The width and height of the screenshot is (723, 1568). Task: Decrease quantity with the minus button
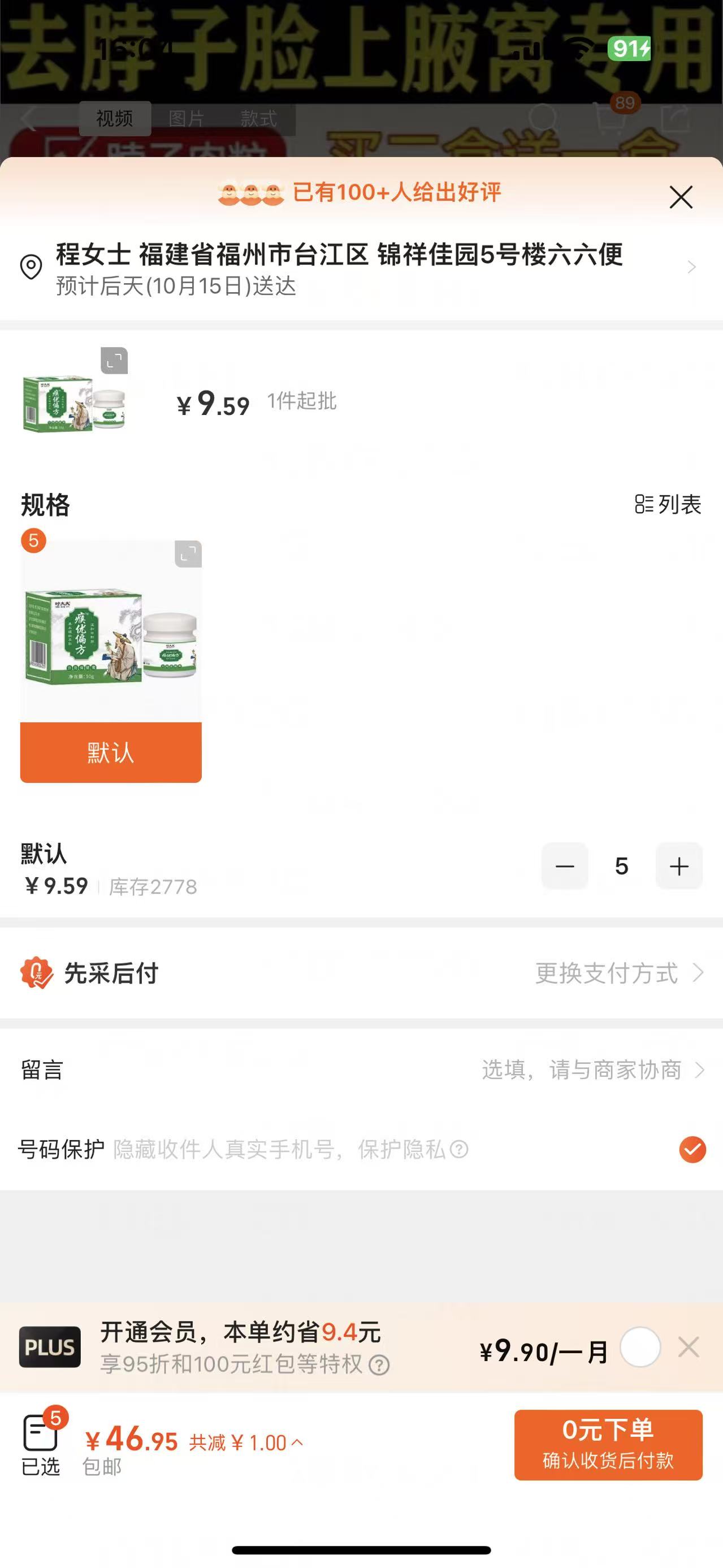coord(565,866)
